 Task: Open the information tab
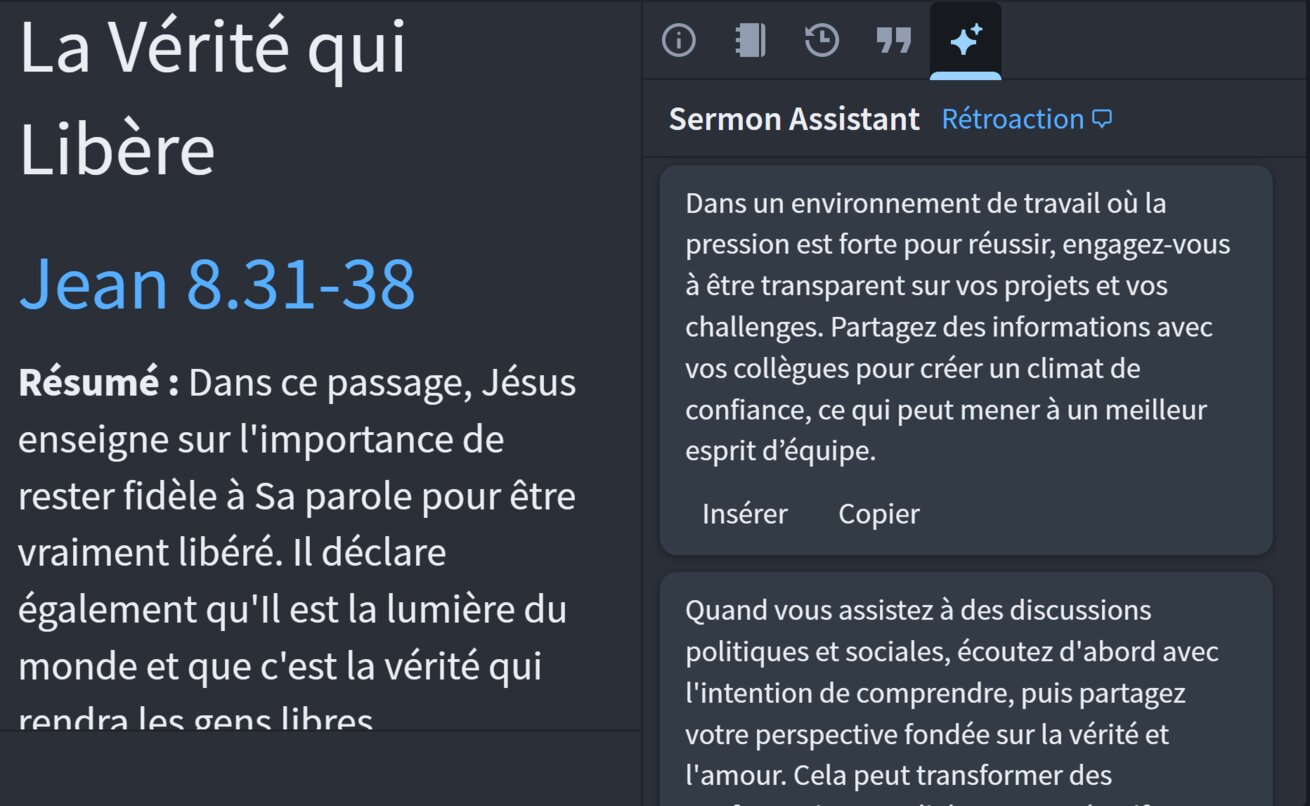click(679, 41)
